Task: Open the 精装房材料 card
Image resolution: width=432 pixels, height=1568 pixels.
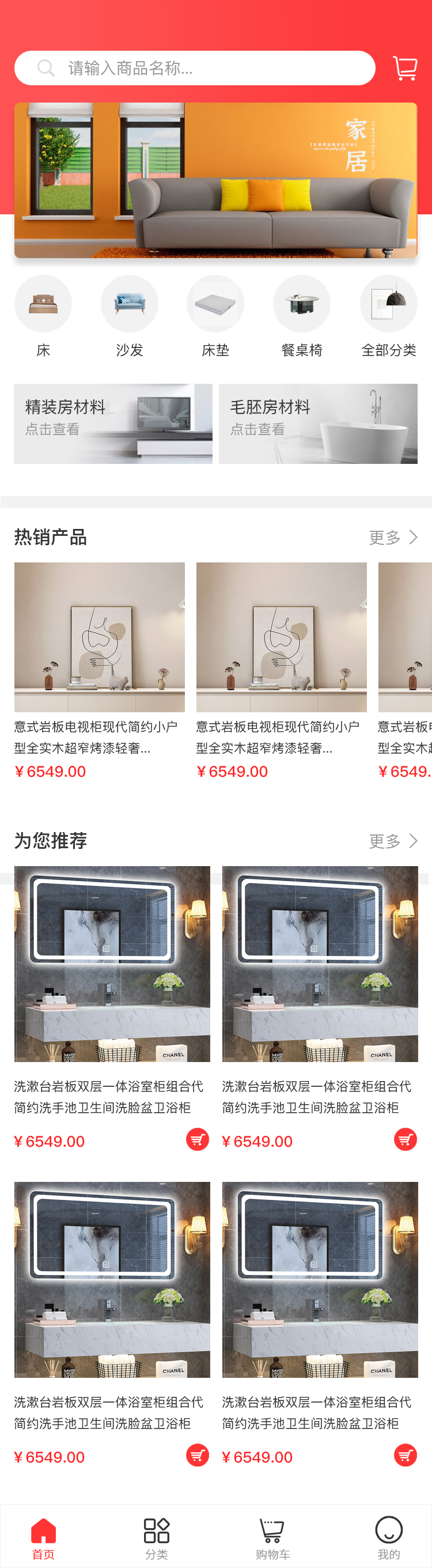Action: 113,424
